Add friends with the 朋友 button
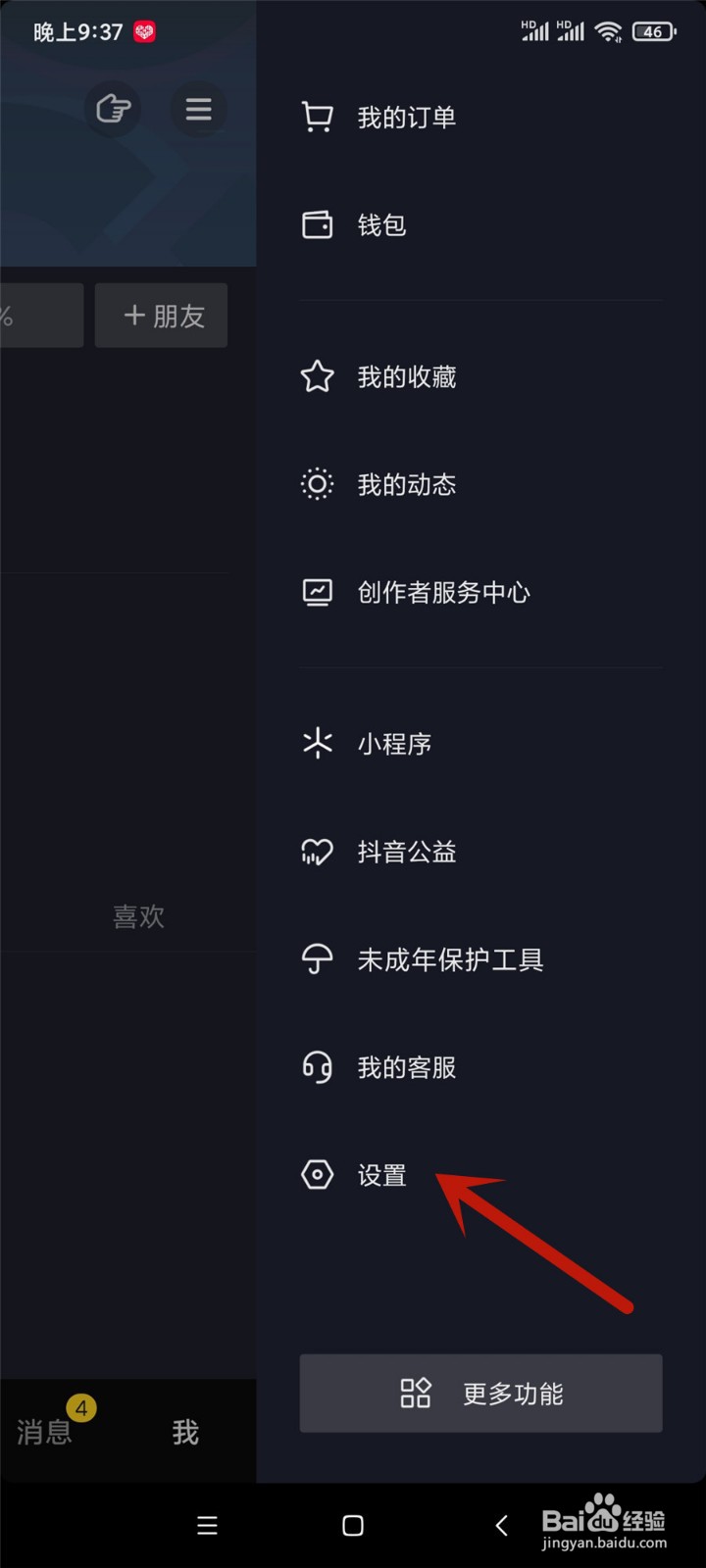 click(x=160, y=315)
